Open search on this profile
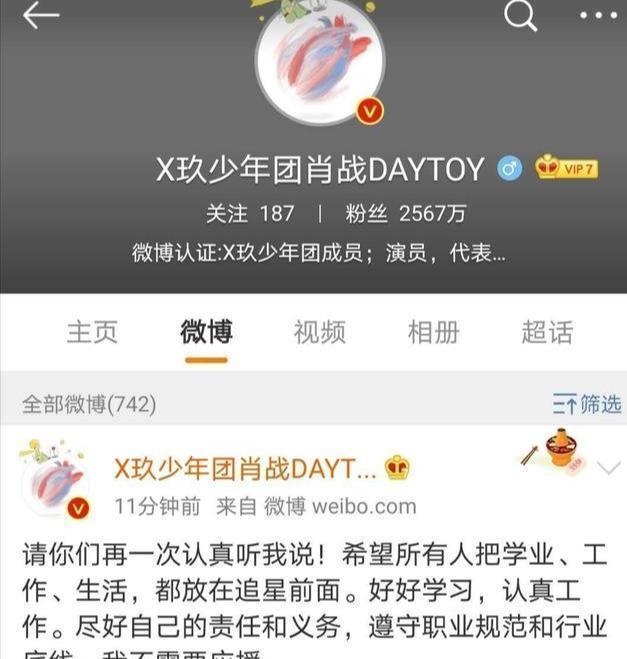 (x=520, y=16)
